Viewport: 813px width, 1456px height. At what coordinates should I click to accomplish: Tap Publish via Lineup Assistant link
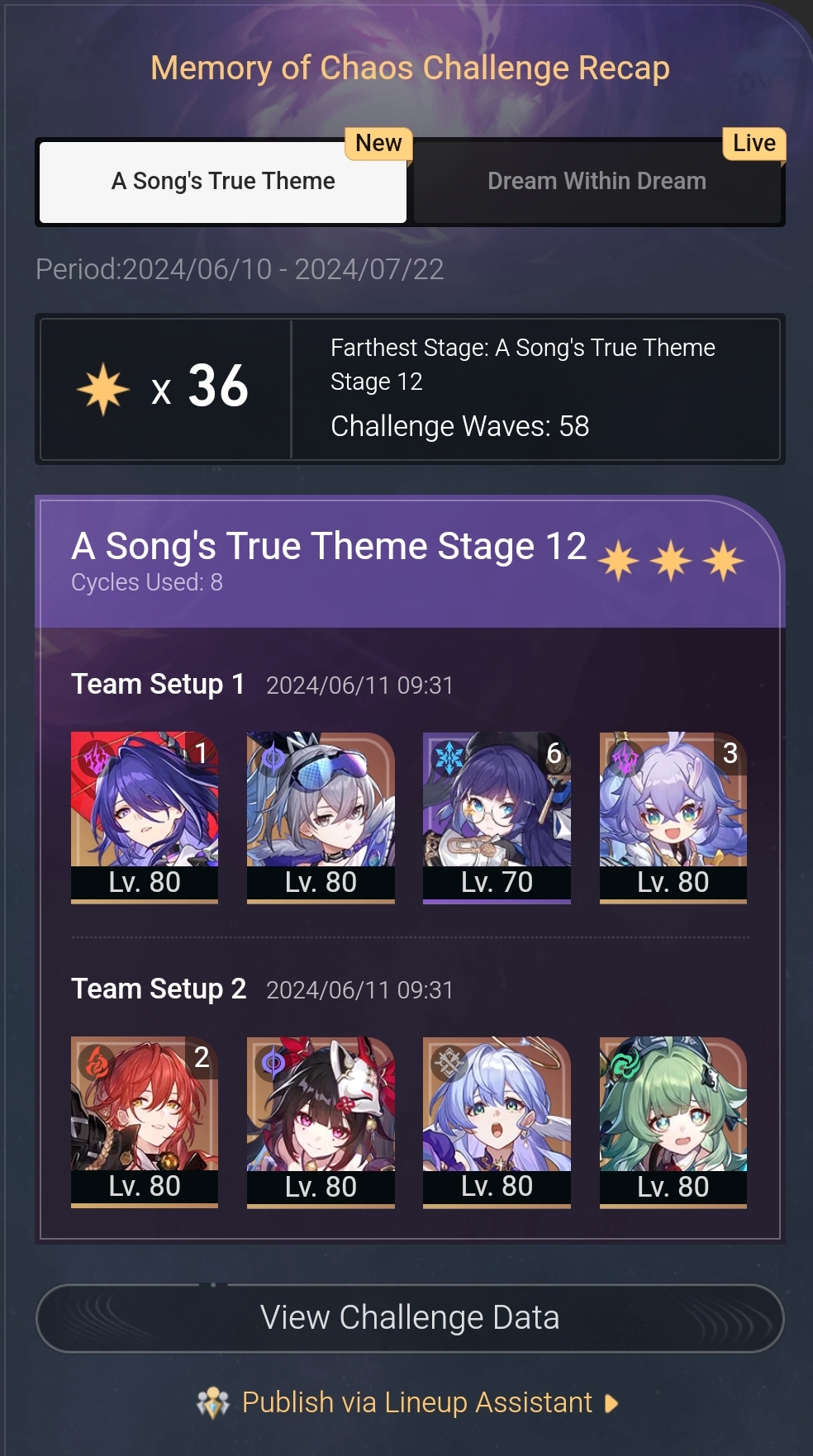tap(417, 1402)
